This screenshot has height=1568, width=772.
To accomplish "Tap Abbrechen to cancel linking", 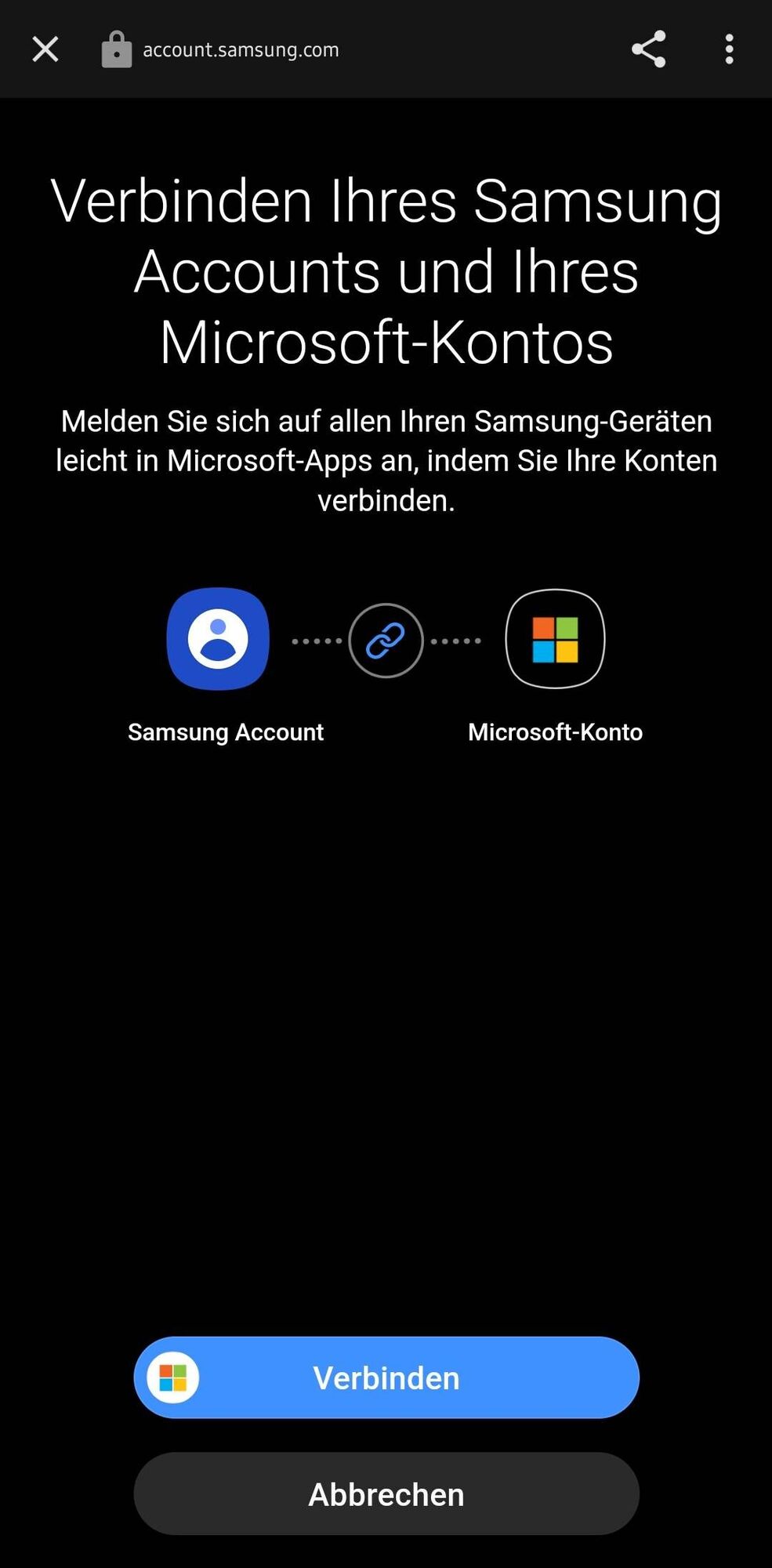I will click(x=386, y=1494).
